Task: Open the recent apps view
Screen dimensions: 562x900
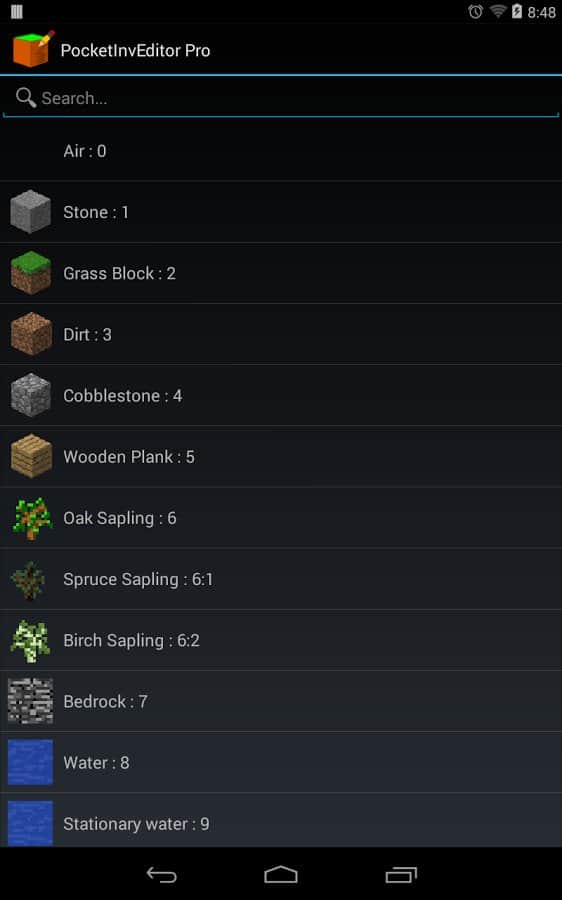Action: coord(401,874)
